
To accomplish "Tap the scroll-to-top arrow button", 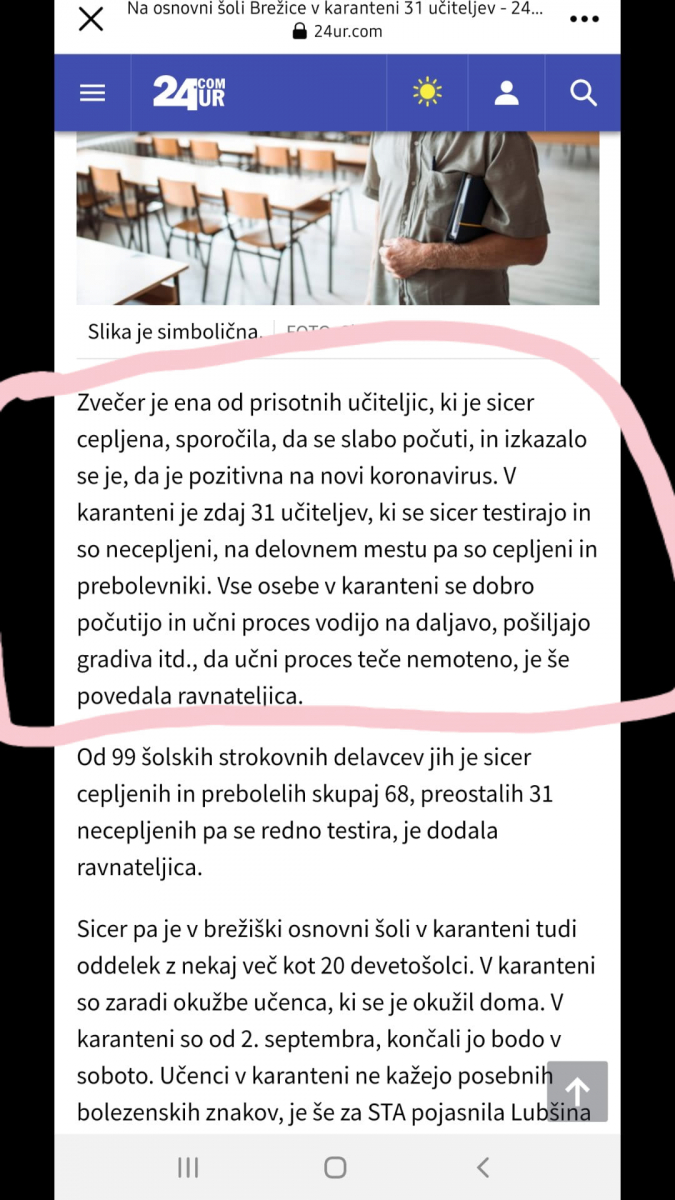I will tap(577, 1091).
